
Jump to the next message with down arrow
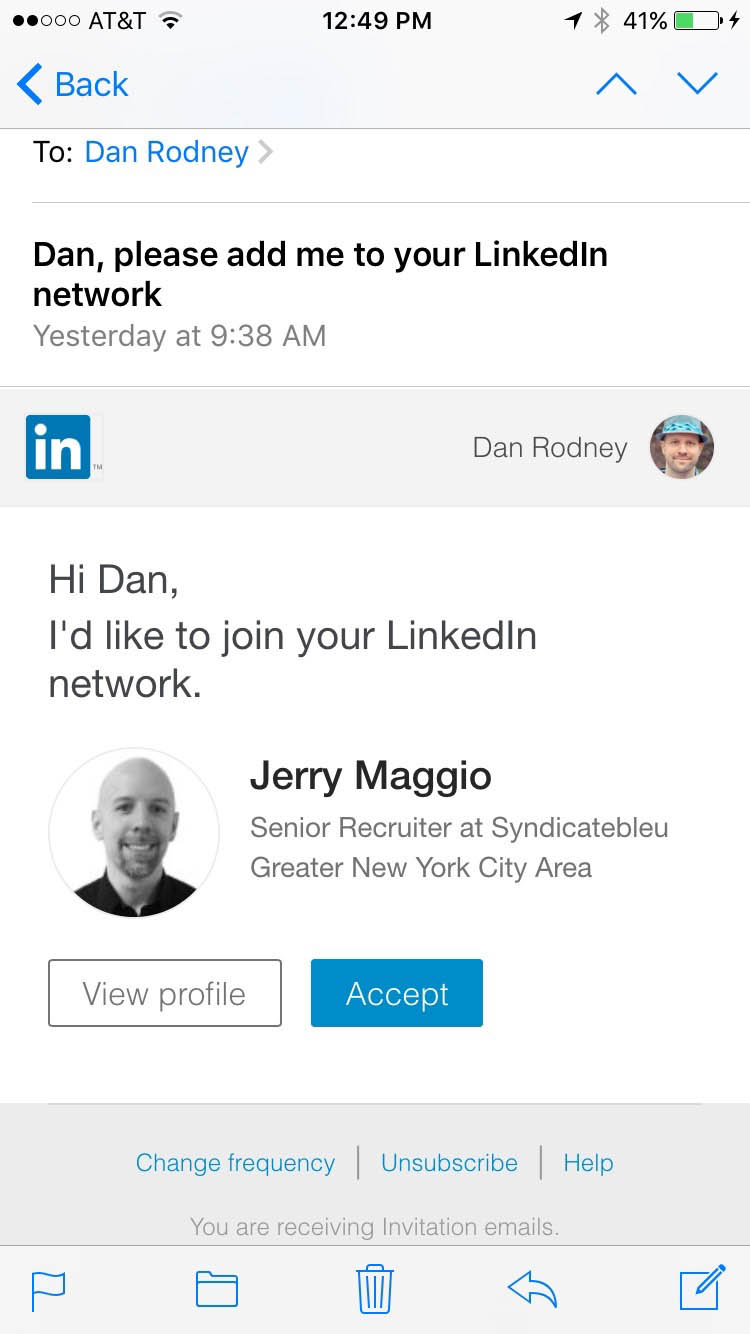697,85
